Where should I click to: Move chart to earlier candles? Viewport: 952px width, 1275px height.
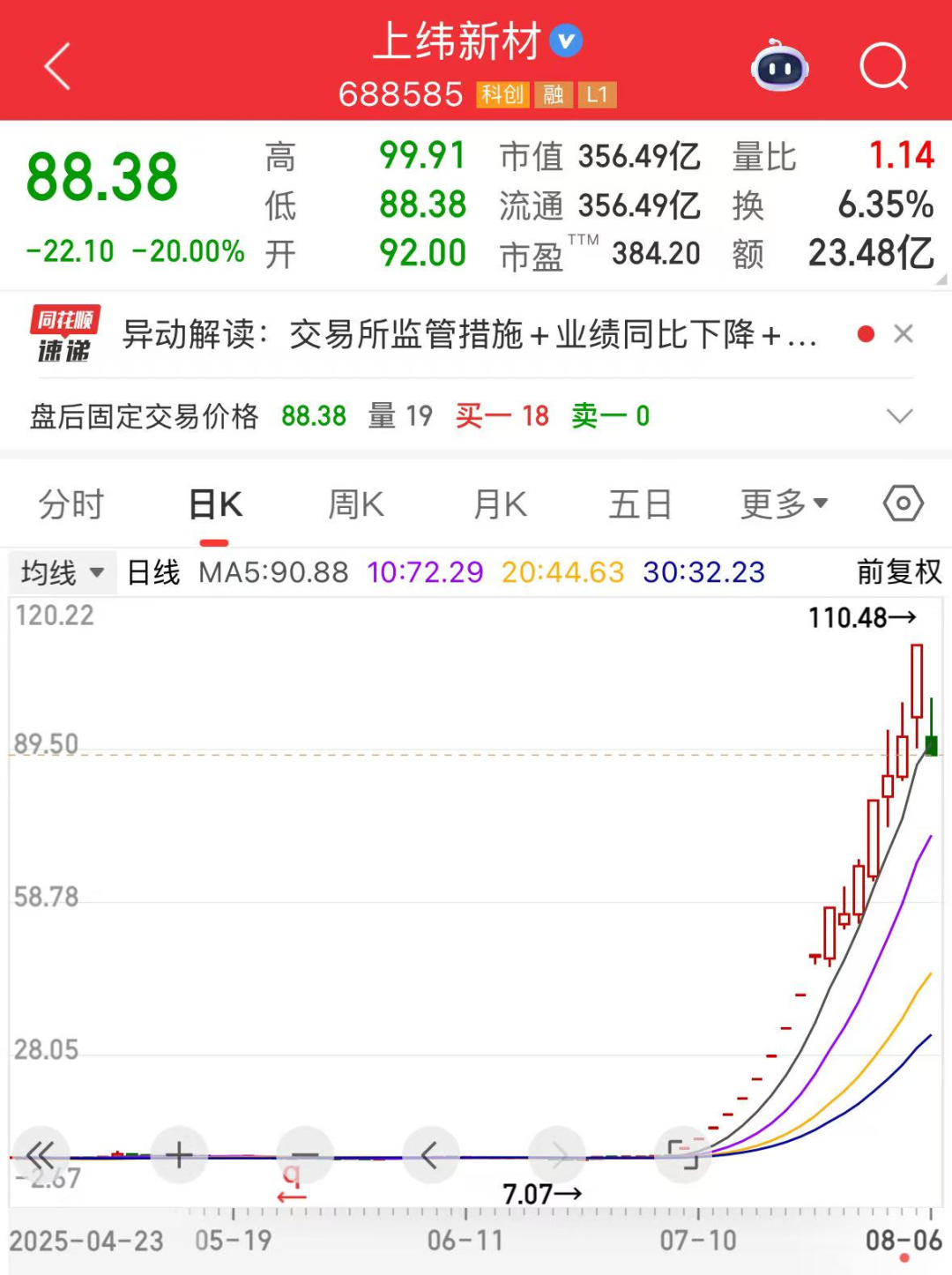(x=431, y=1155)
